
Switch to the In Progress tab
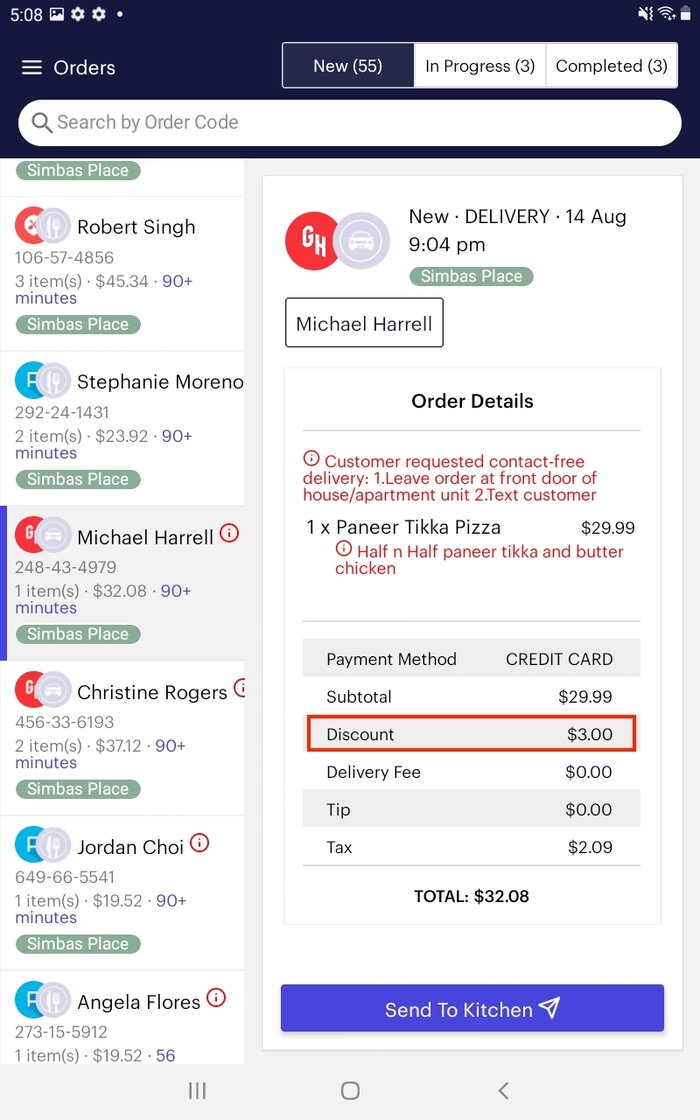click(x=480, y=66)
